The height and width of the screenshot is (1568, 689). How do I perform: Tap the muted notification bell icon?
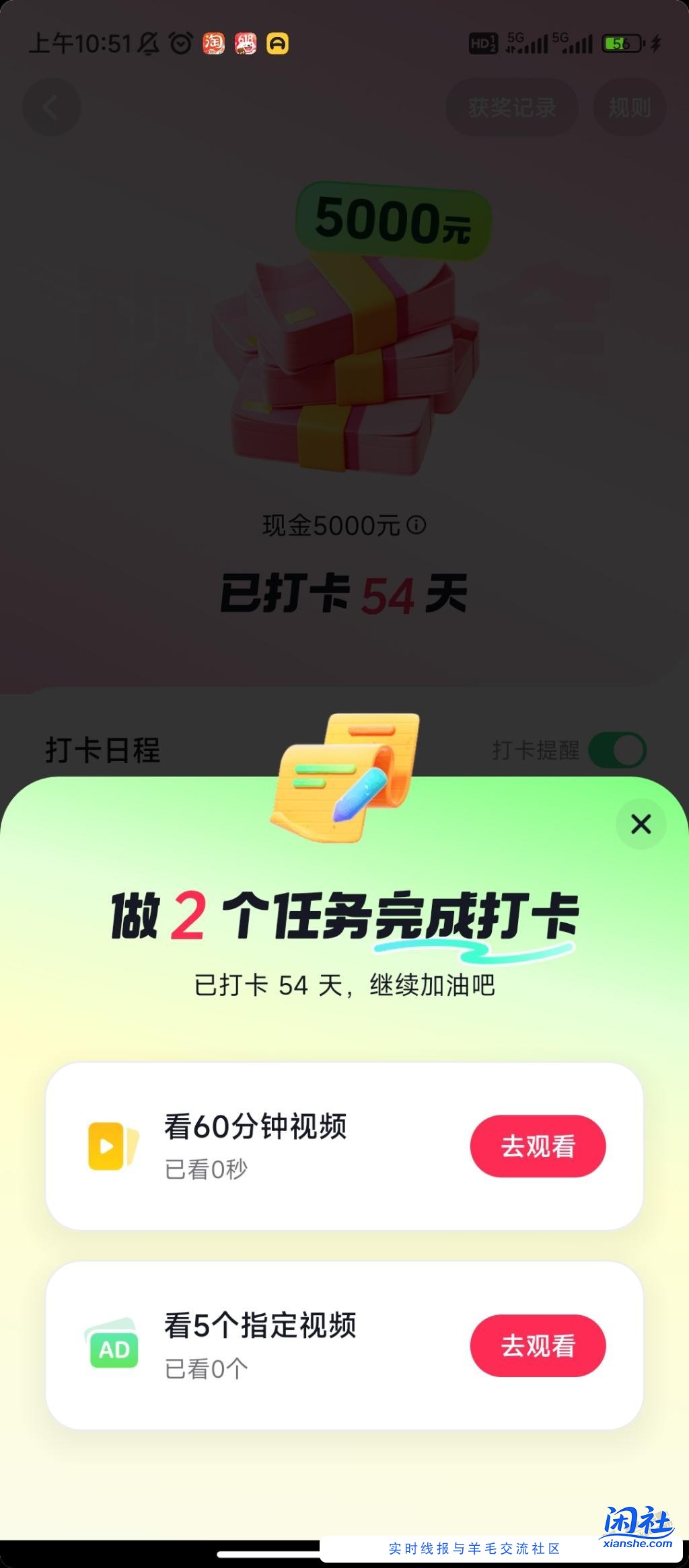pos(147,43)
